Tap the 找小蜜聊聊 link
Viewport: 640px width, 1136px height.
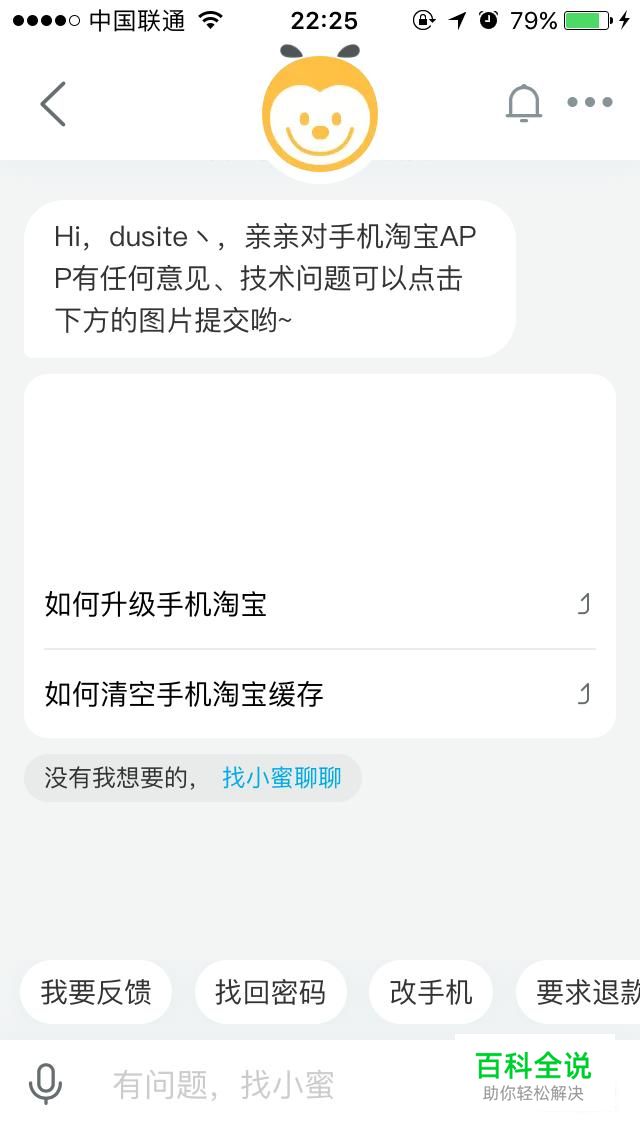point(282,778)
